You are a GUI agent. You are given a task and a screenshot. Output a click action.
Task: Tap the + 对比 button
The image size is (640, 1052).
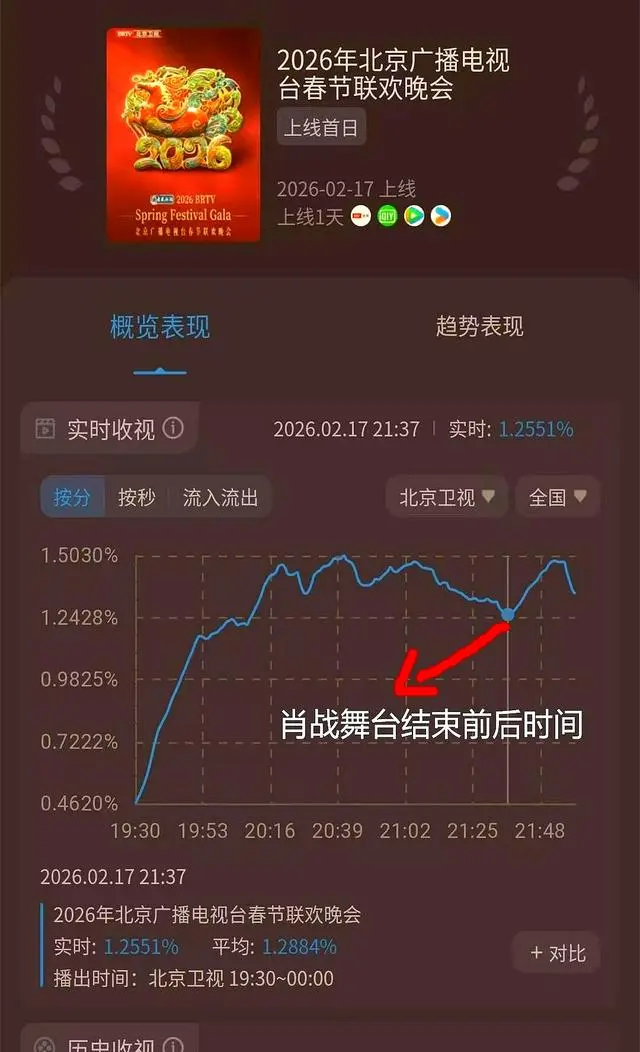point(557,953)
